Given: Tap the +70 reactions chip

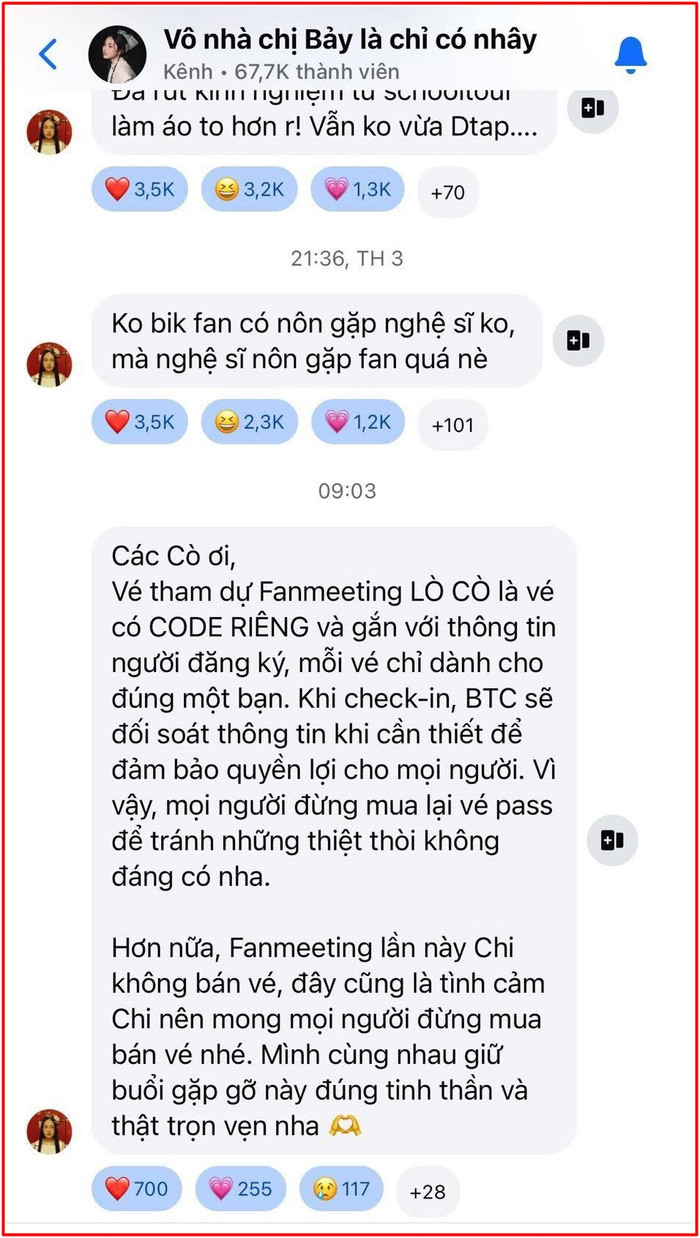Looking at the screenshot, I should pos(447,192).
